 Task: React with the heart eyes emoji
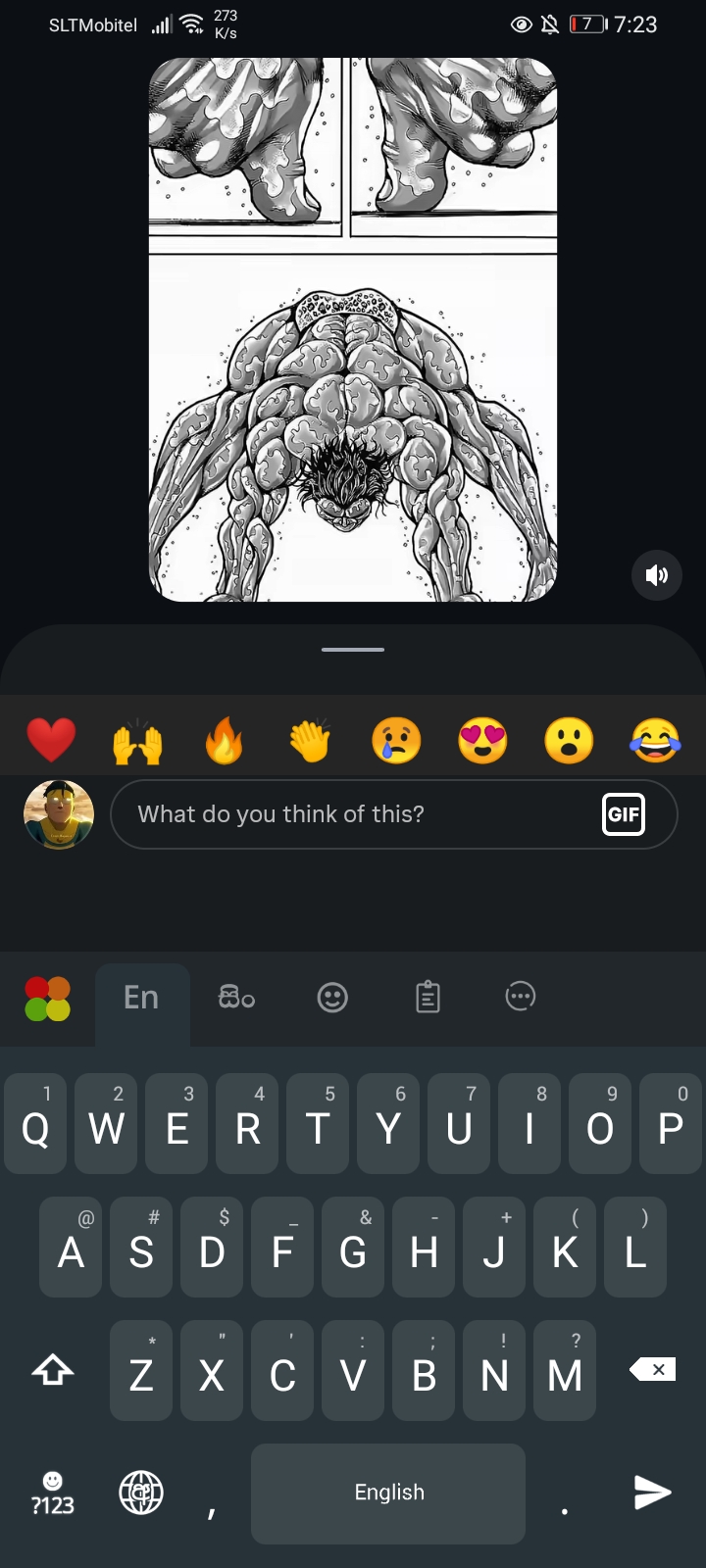[x=482, y=741]
